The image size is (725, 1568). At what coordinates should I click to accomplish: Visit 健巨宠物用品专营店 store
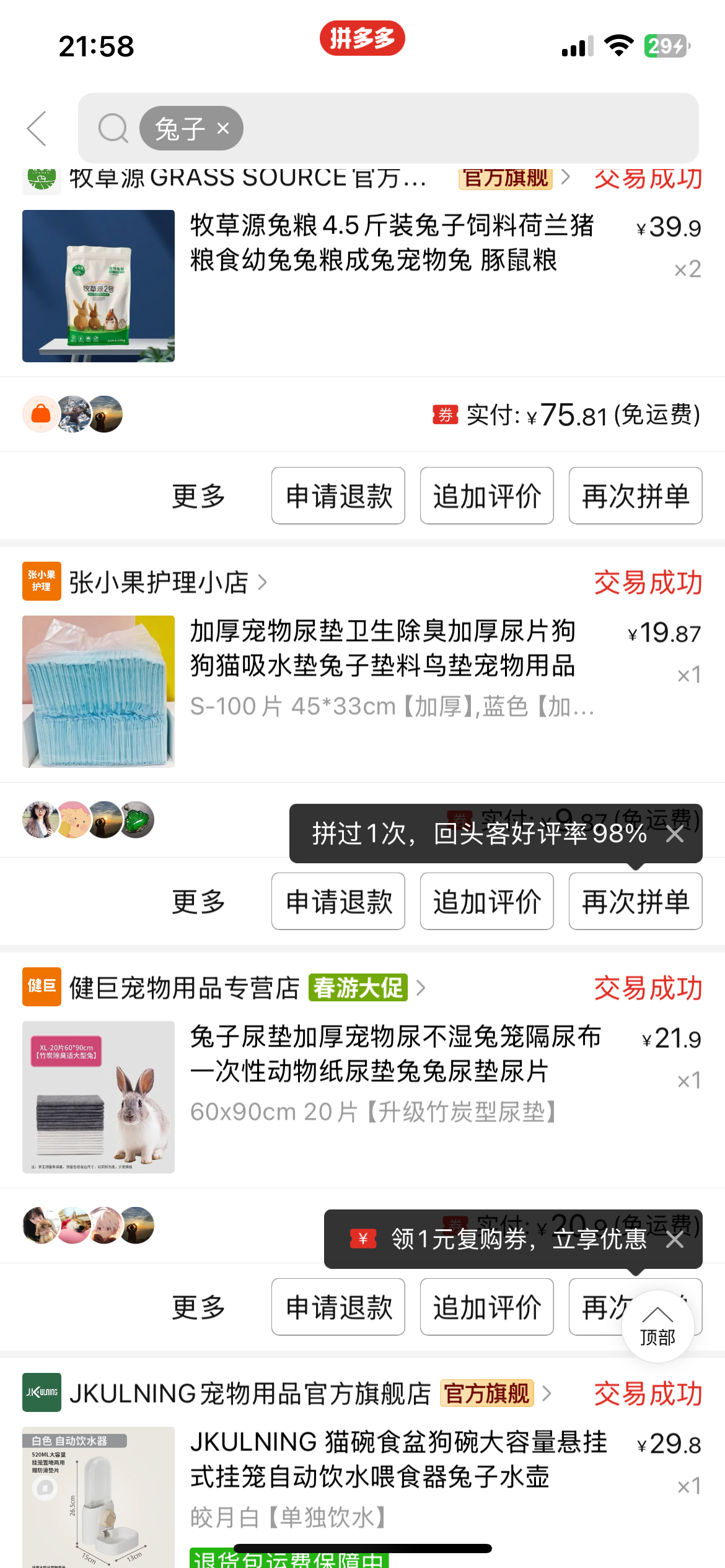pos(185,988)
